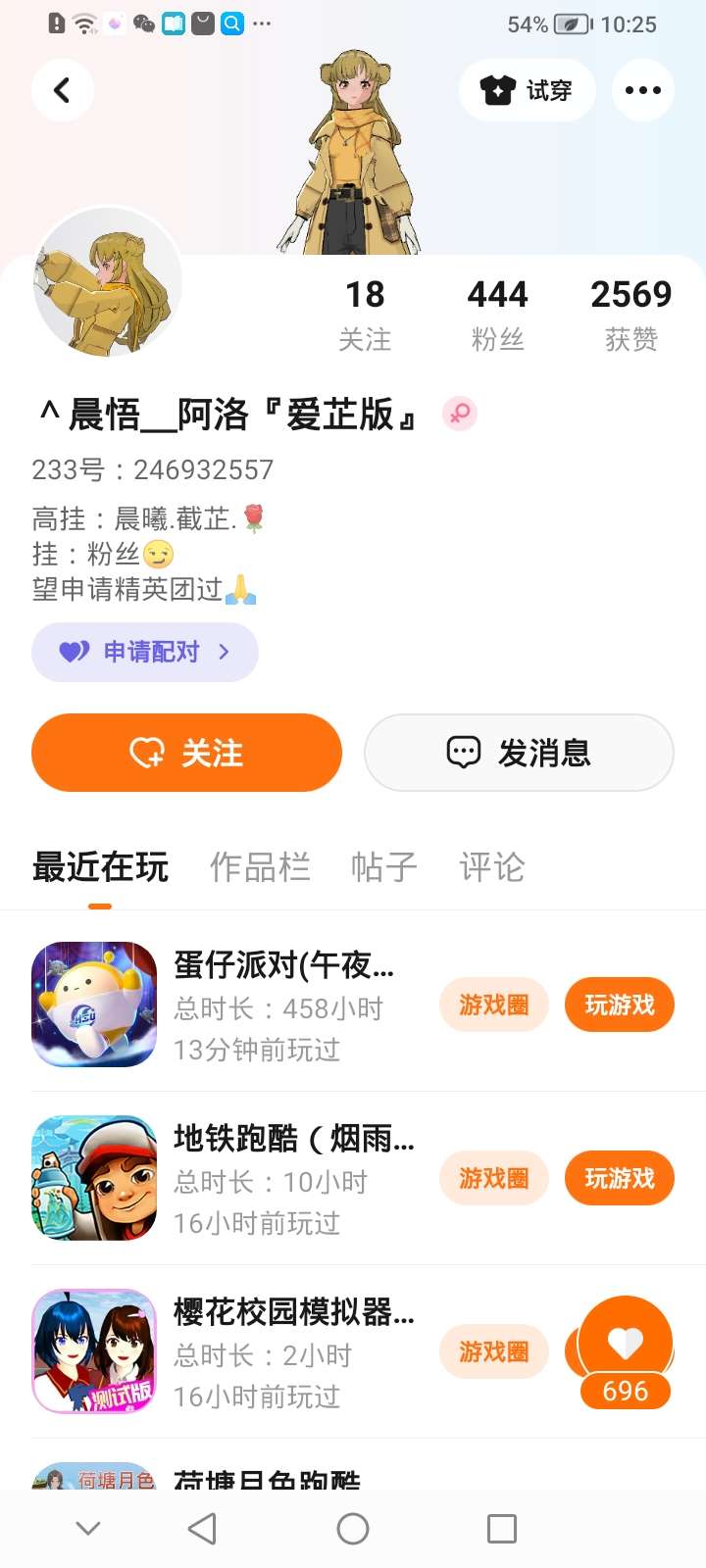Tap 玩游戏 for 地铁跑酷

(x=619, y=1178)
